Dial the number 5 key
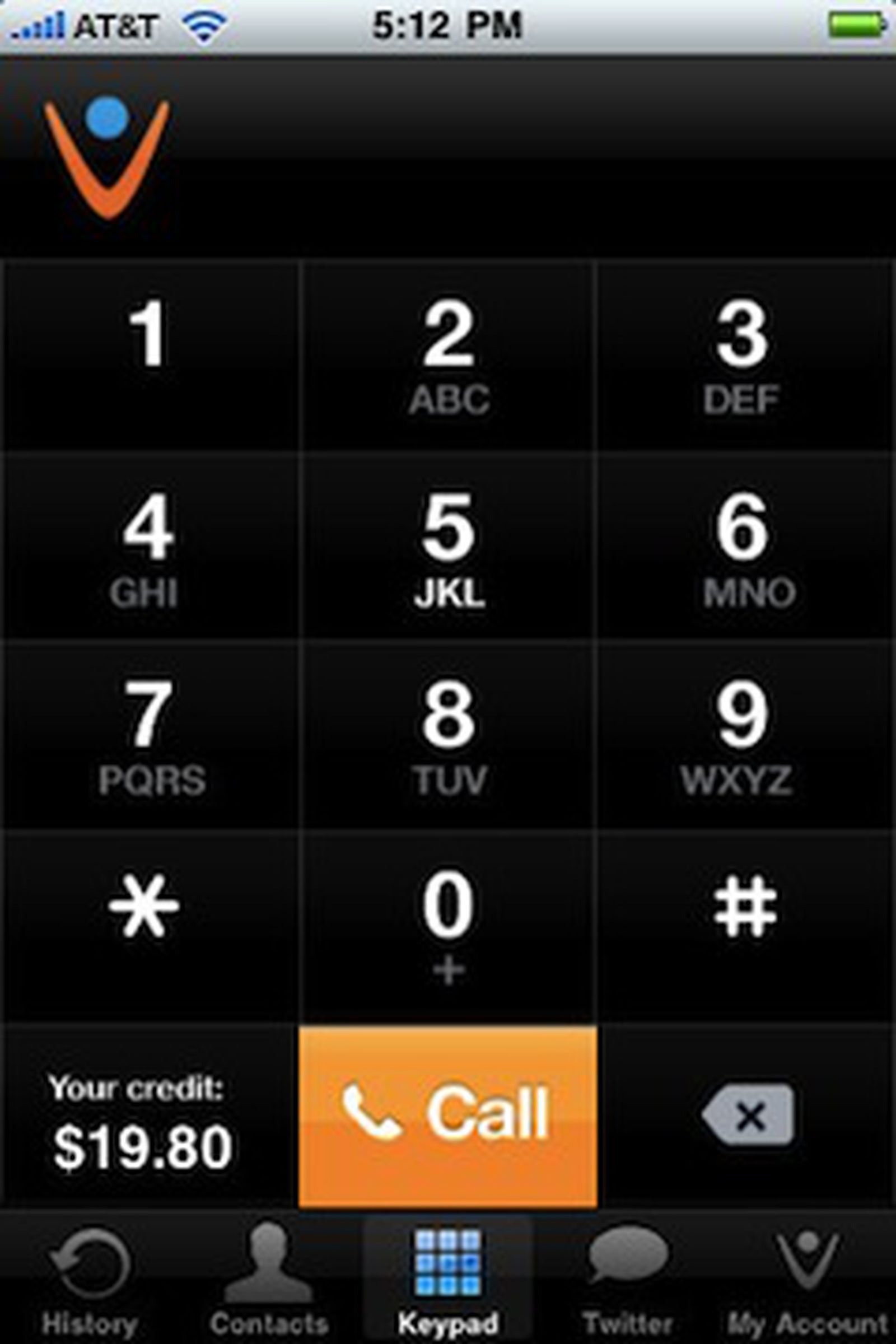This screenshot has height=1344, width=896. coord(449,545)
